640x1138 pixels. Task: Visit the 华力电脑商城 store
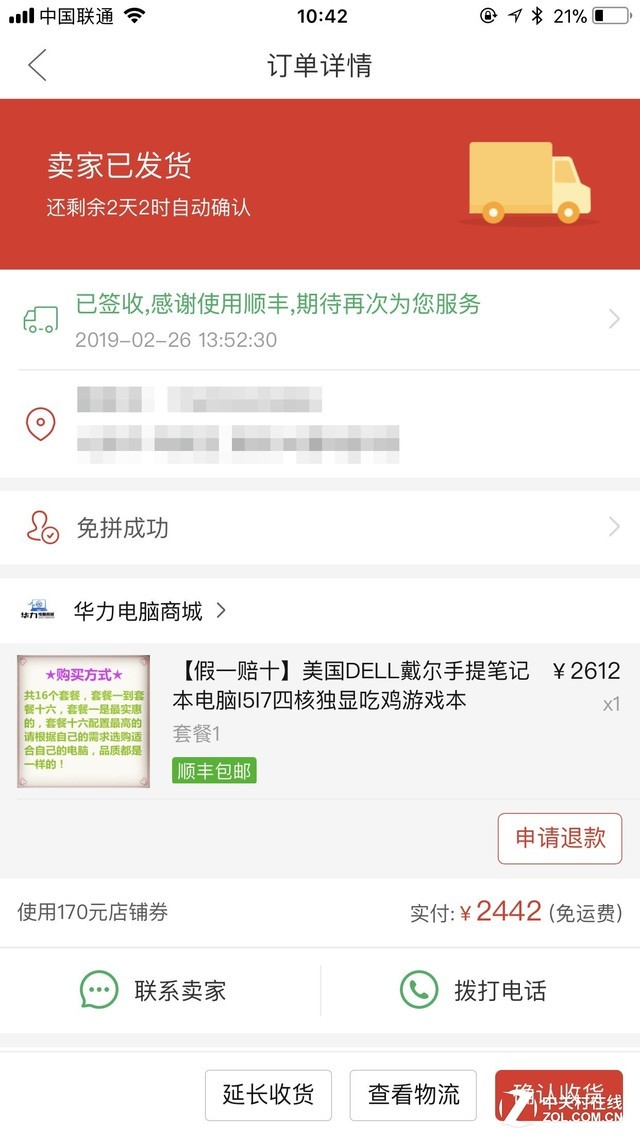(x=138, y=611)
